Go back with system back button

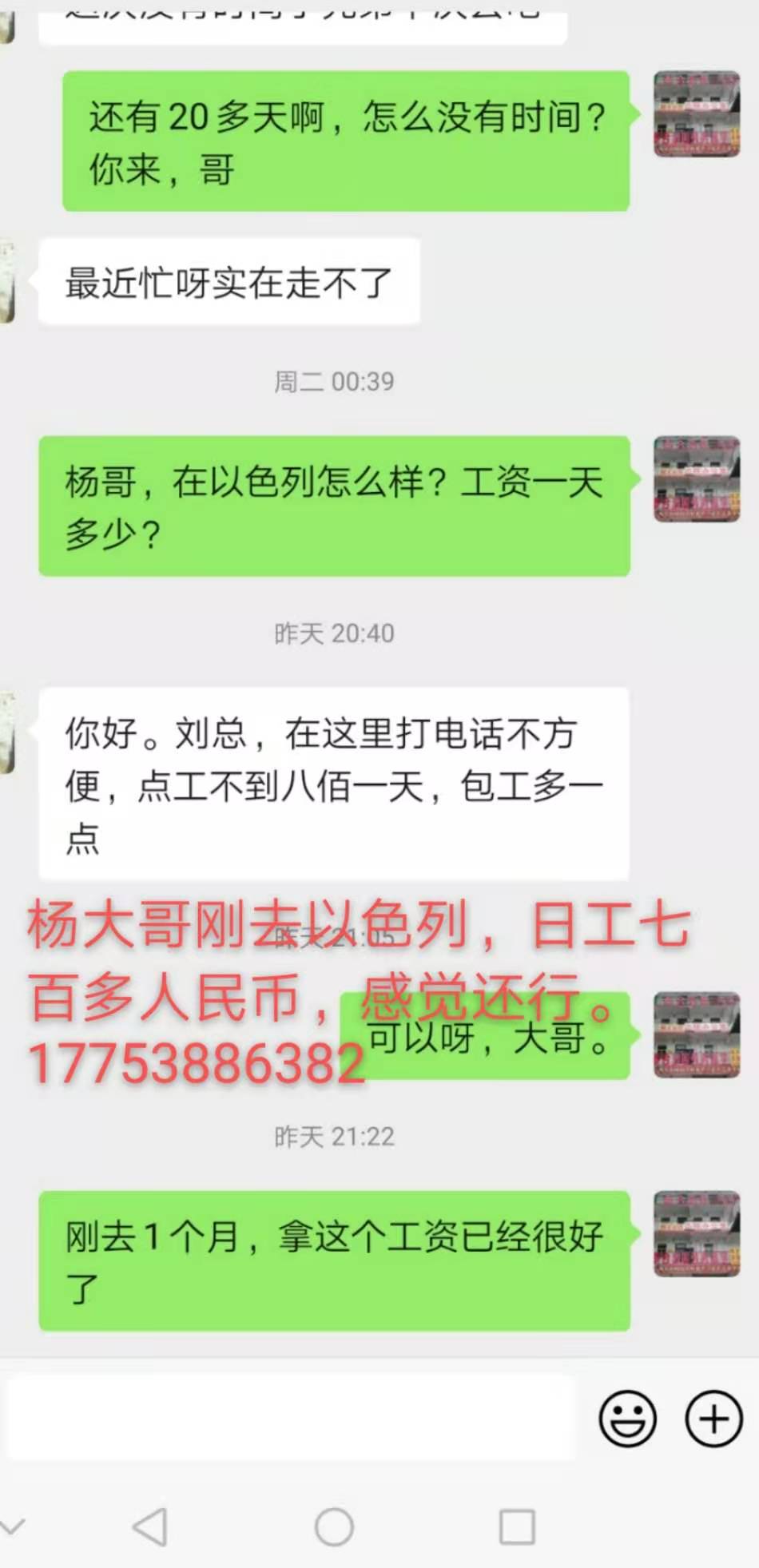coord(150,1527)
